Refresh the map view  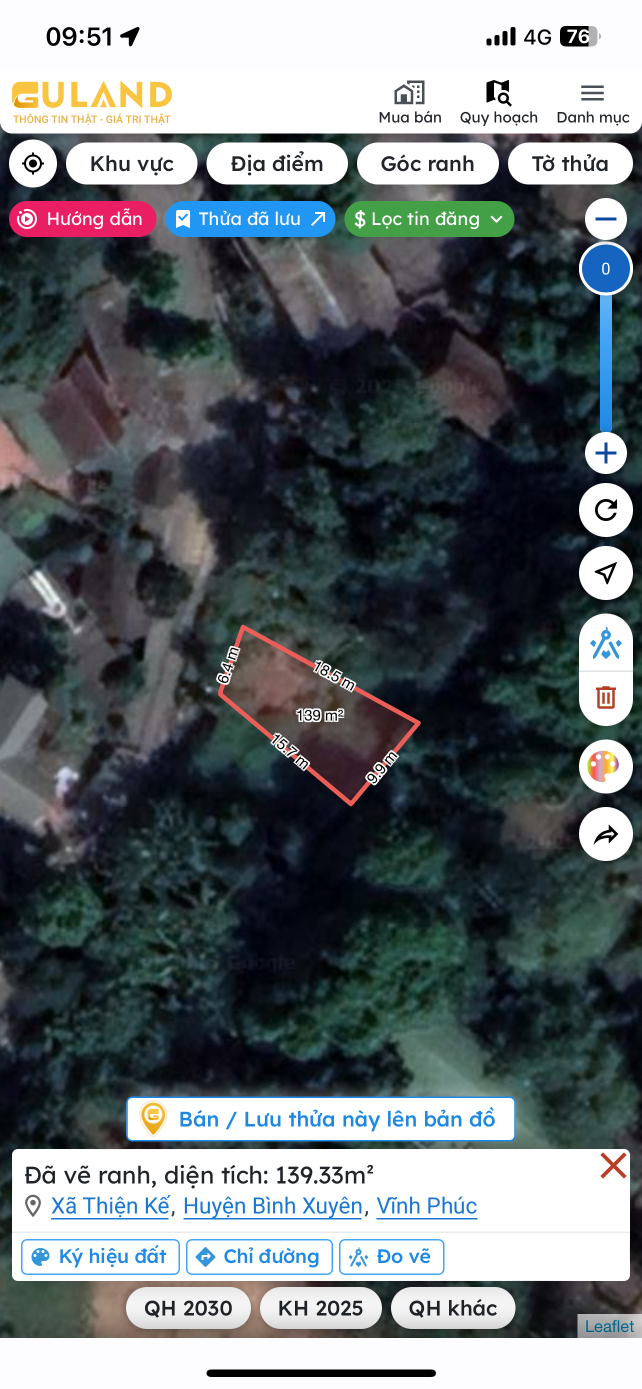pyautogui.click(x=605, y=510)
